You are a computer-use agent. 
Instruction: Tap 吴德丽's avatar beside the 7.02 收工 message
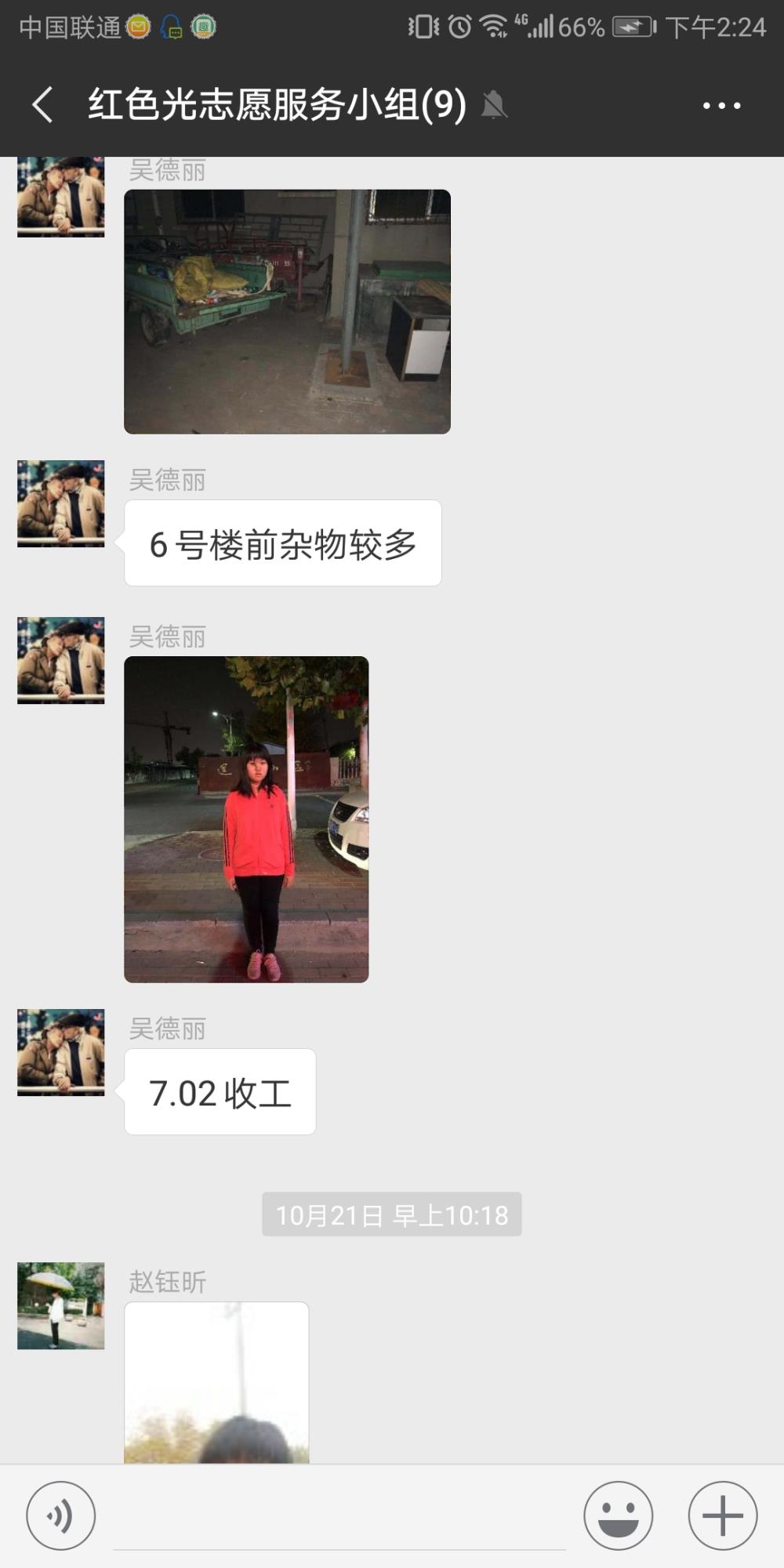click(x=61, y=1052)
